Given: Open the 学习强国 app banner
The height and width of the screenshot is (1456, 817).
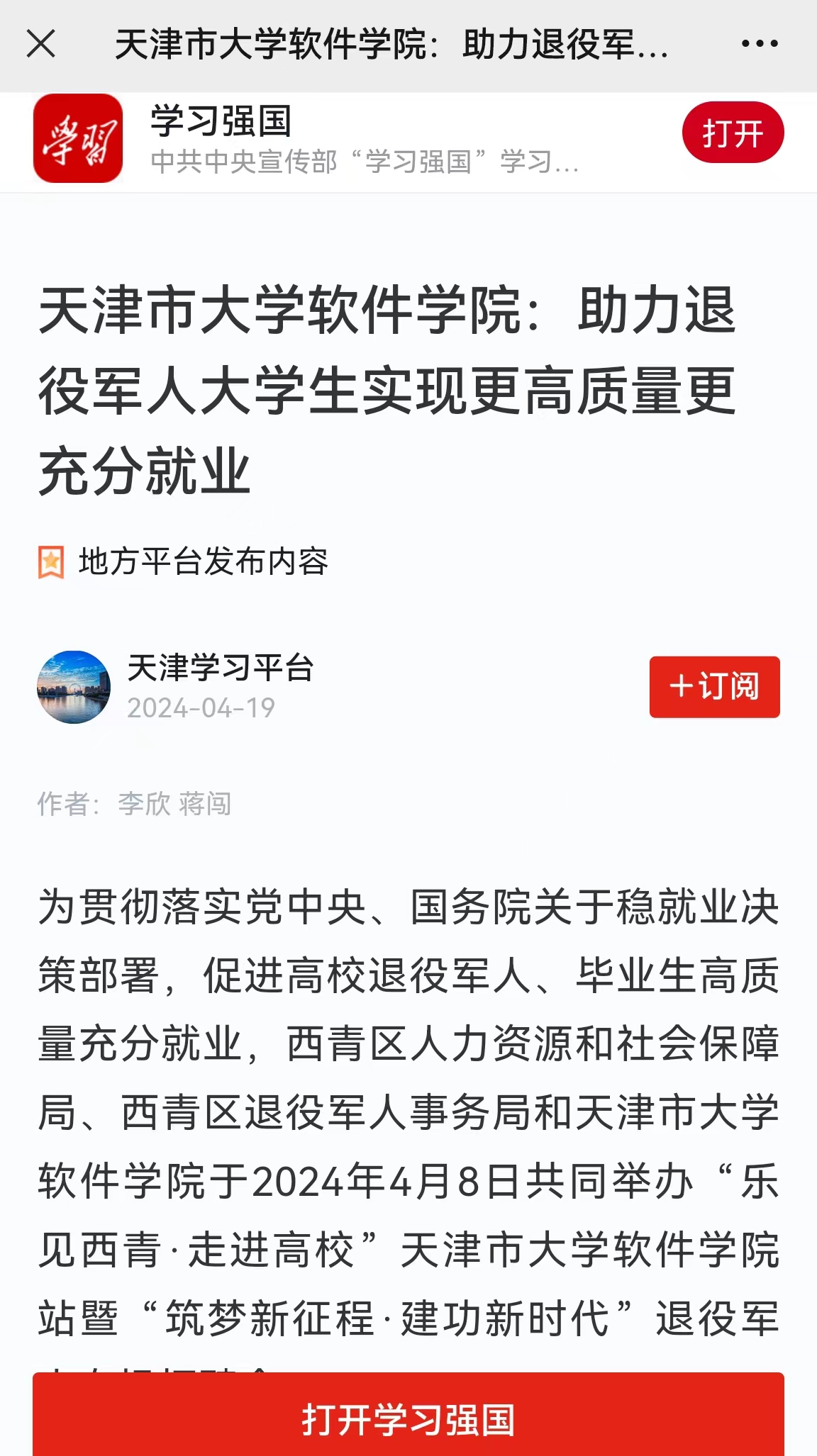Looking at the screenshot, I should (355, 140).
